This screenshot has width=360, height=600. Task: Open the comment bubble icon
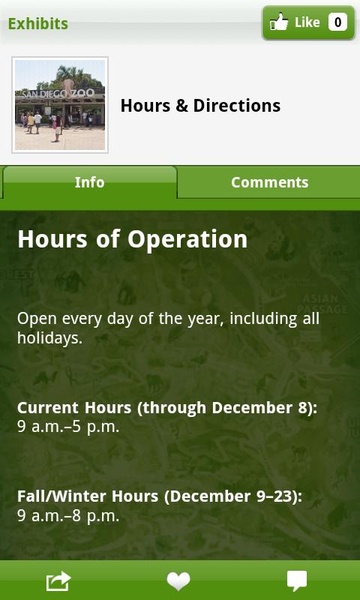pos(297,581)
